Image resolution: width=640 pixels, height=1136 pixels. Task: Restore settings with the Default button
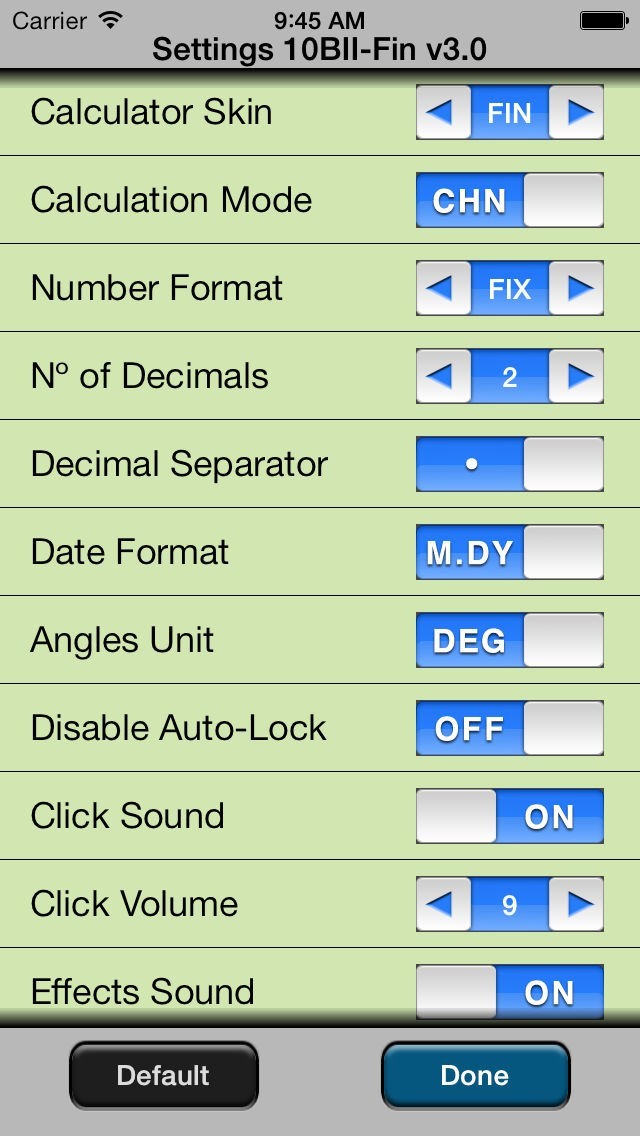(x=164, y=1075)
